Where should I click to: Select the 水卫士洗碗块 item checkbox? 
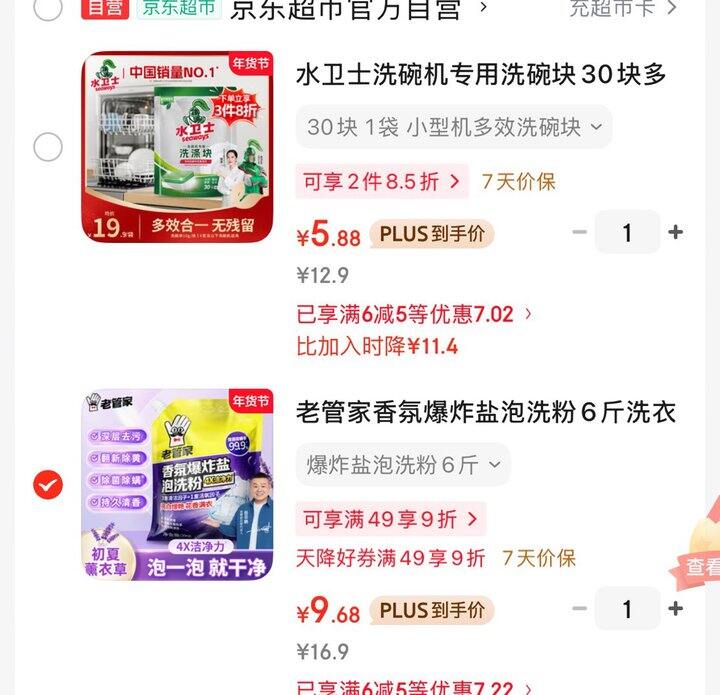pos(48,148)
